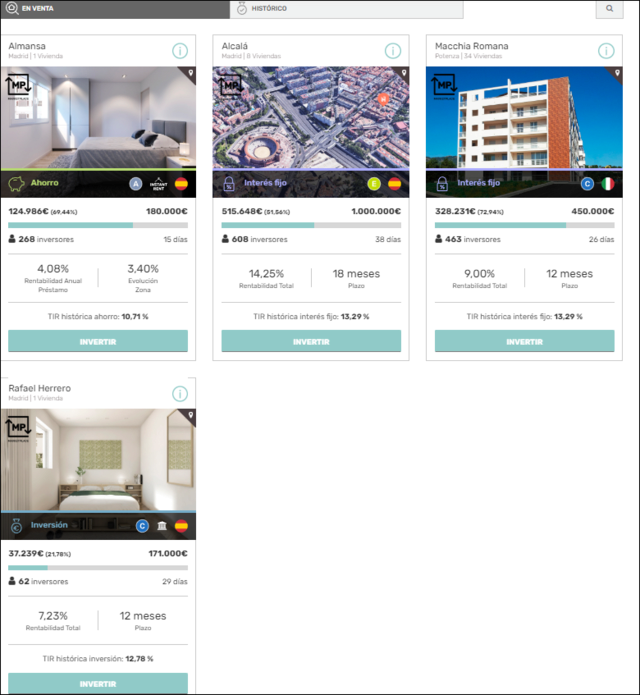The height and width of the screenshot is (695, 640).
Task: Open the Alcalá aerial photo
Action: (x=311, y=120)
